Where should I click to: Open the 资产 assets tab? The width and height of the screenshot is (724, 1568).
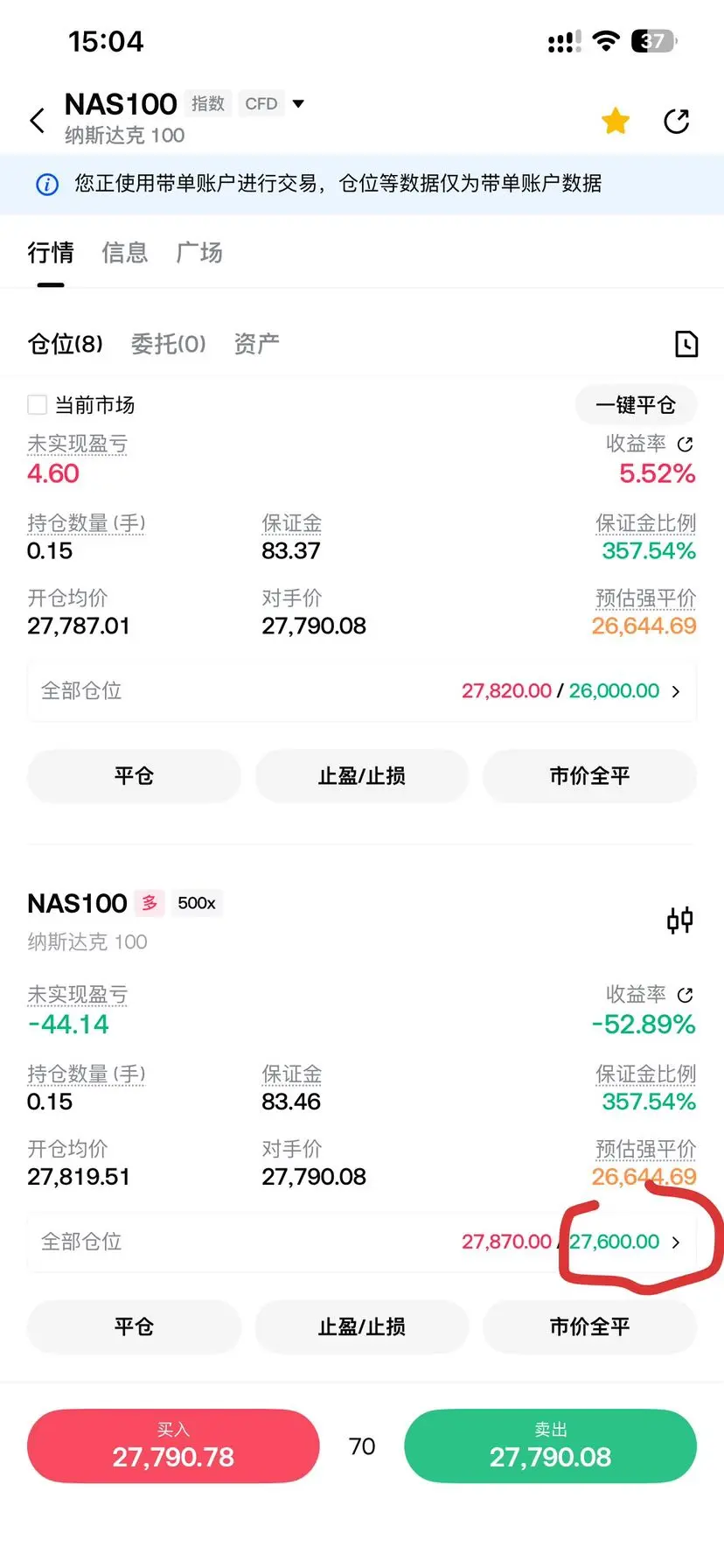pyautogui.click(x=256, y=344)
